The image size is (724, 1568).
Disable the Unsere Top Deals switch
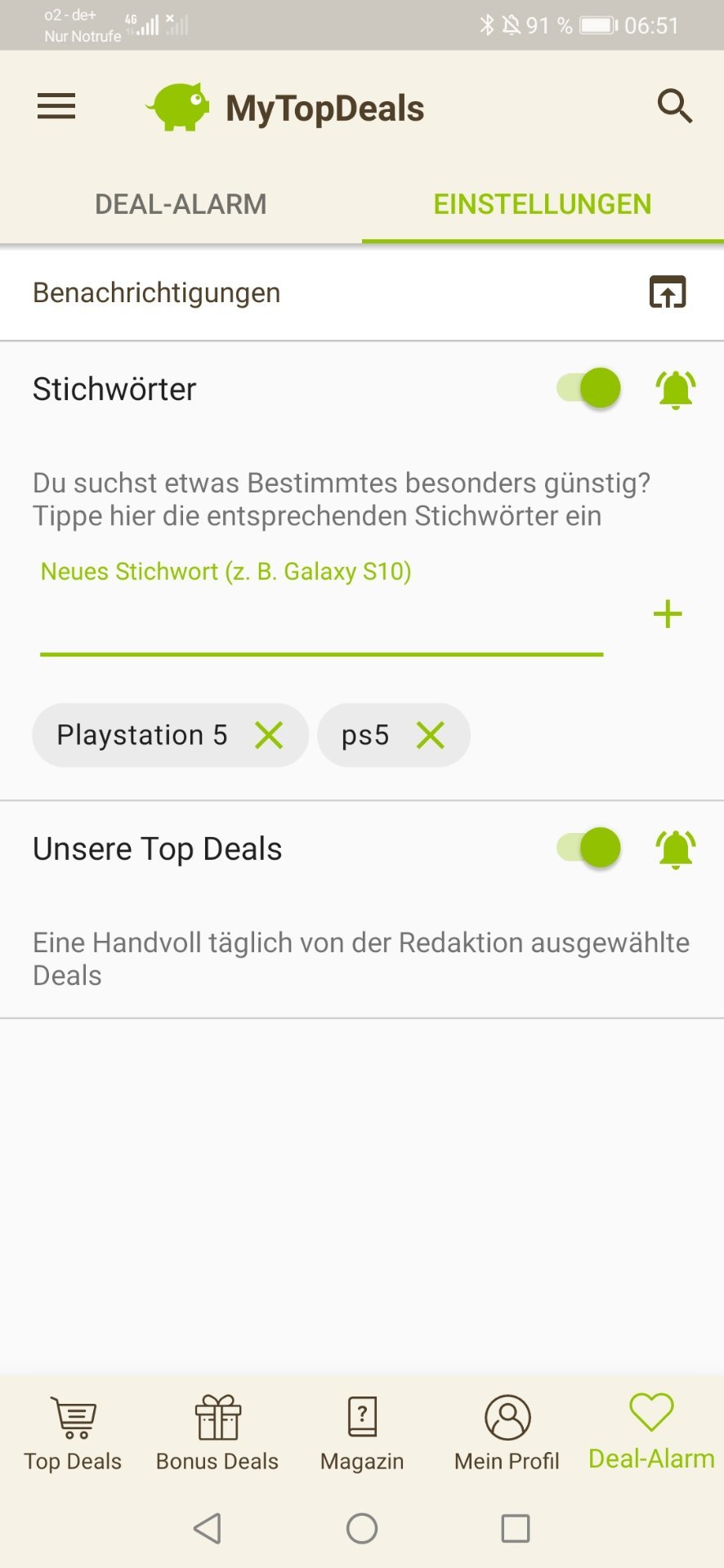coord(590,848)
